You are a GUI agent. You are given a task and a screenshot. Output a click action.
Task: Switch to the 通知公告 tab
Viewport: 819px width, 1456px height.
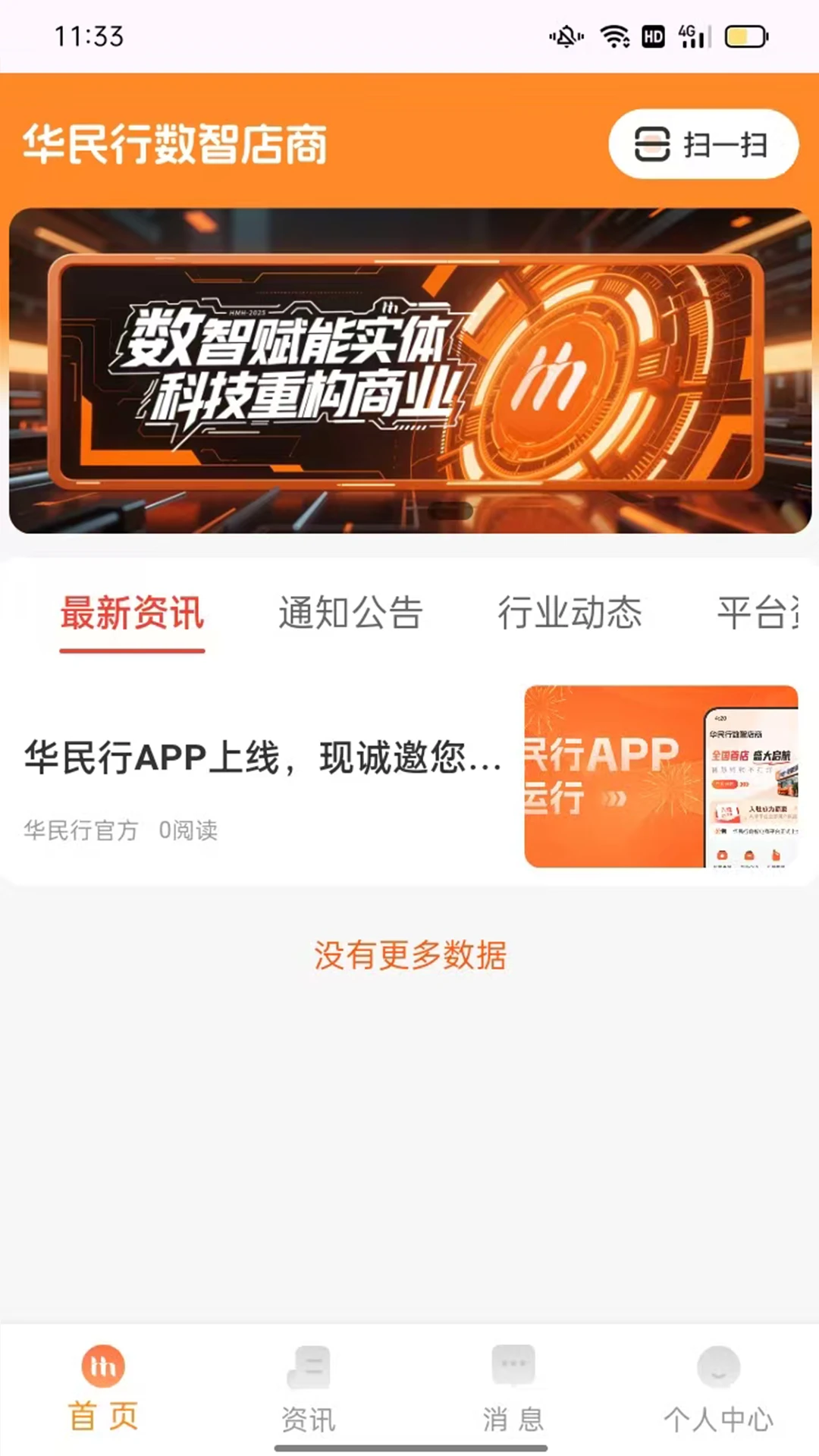pos(352,616)
